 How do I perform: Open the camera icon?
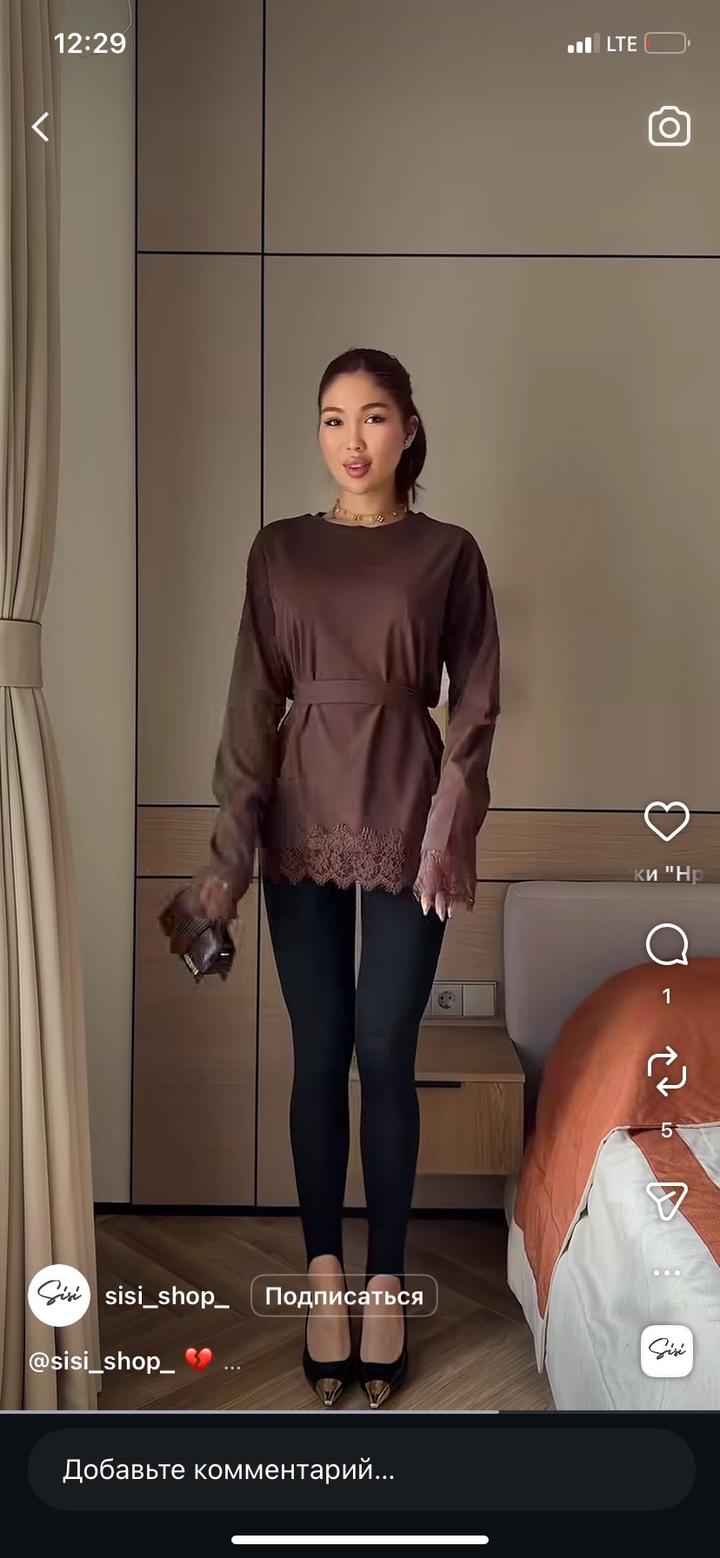pyautogui.click(x=669, y=127)
